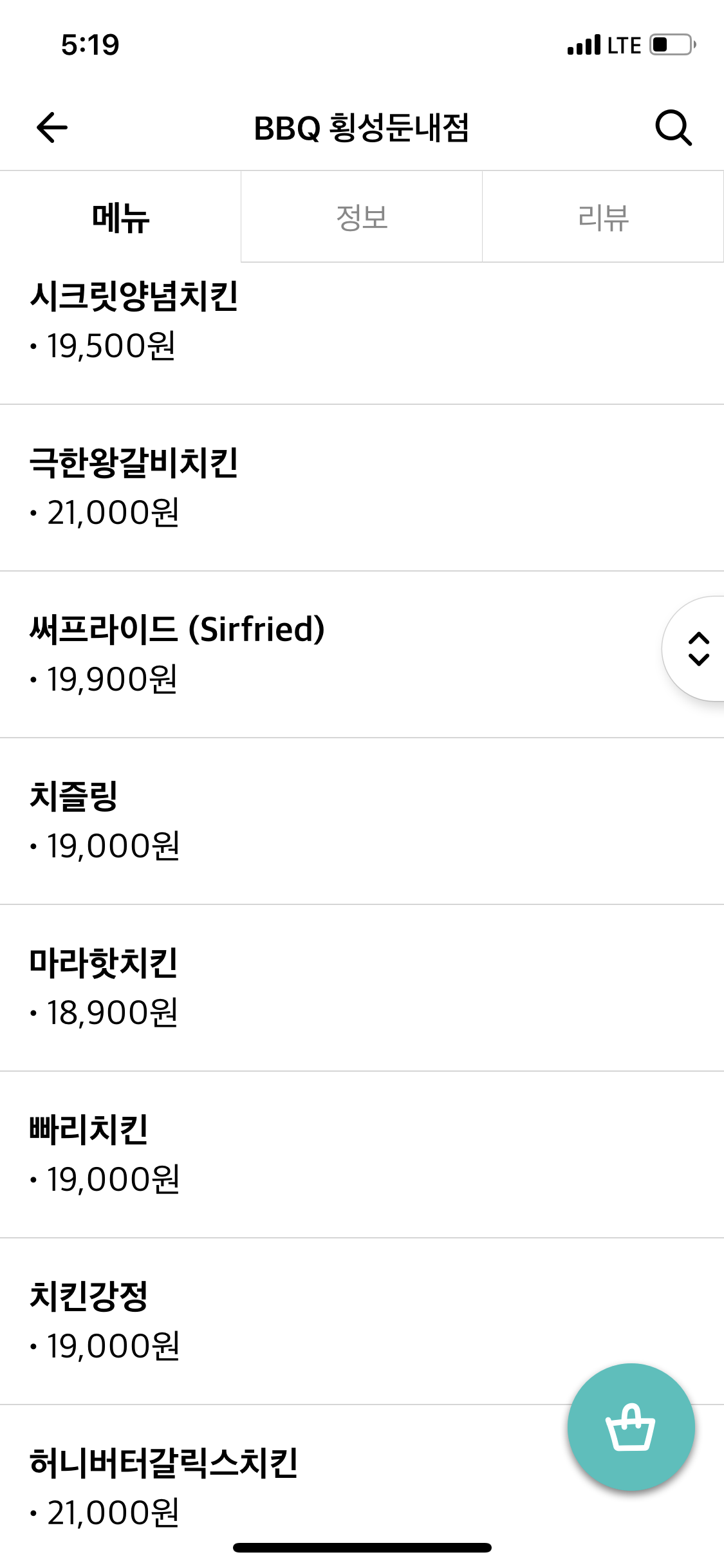The height and width of the screenshot is (1568, 724).
Task: Select the 메뉴 tab
Action: [120, 218]
